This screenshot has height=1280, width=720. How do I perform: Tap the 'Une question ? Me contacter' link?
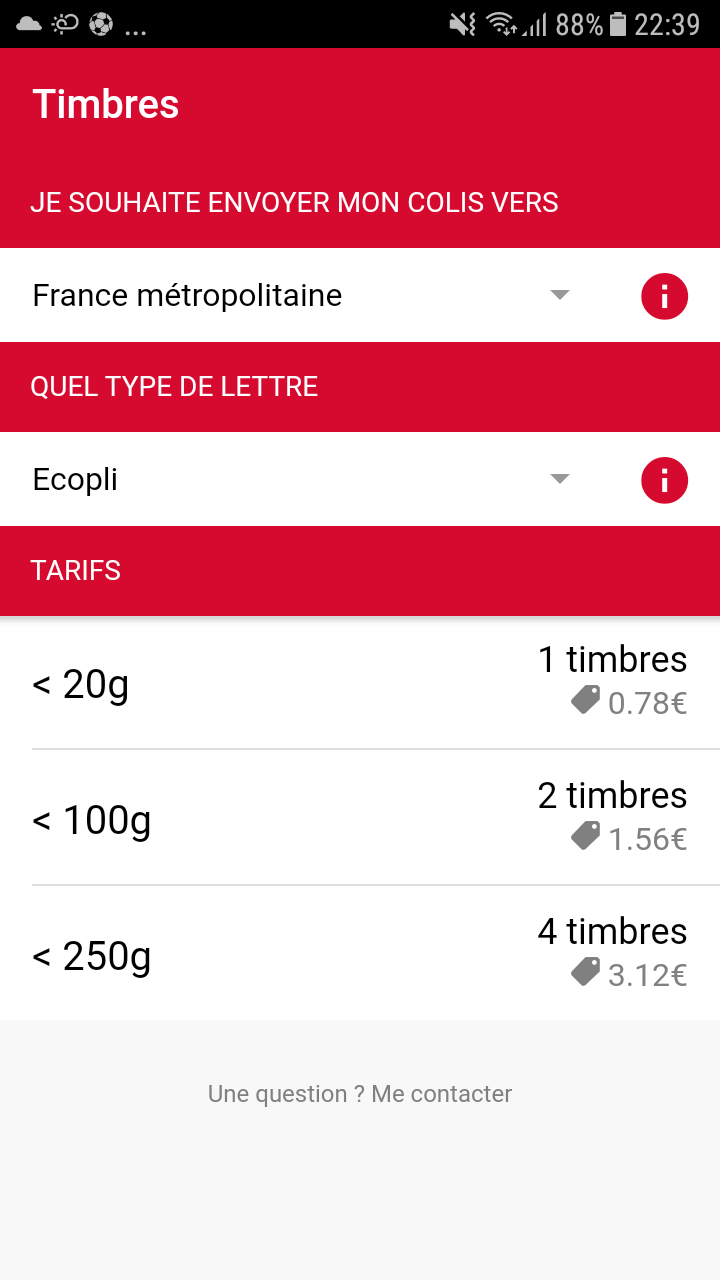(360, 1094)
